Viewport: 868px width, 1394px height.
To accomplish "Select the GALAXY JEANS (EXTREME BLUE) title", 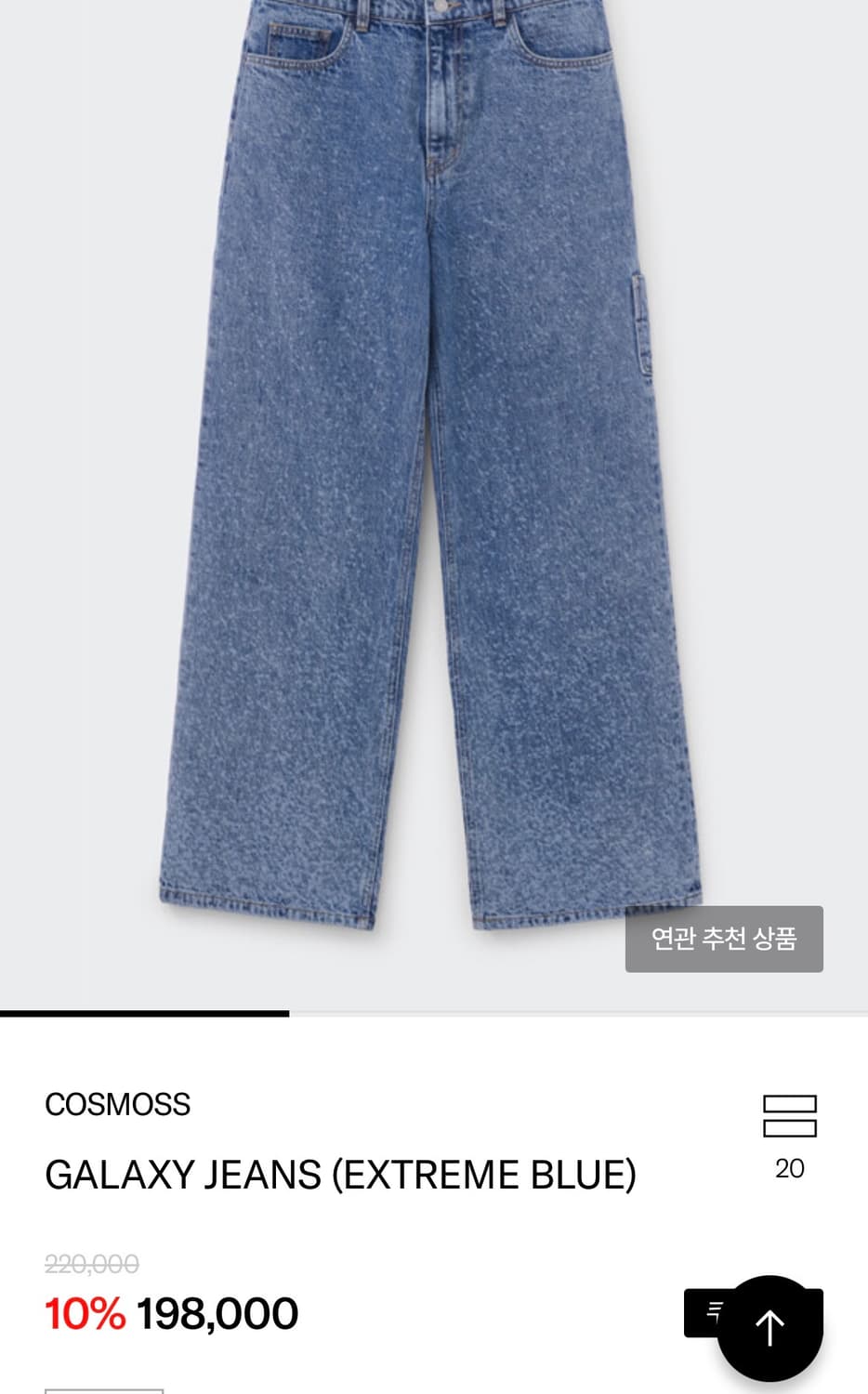I will pyautogui.click(x=340, y=1174).
